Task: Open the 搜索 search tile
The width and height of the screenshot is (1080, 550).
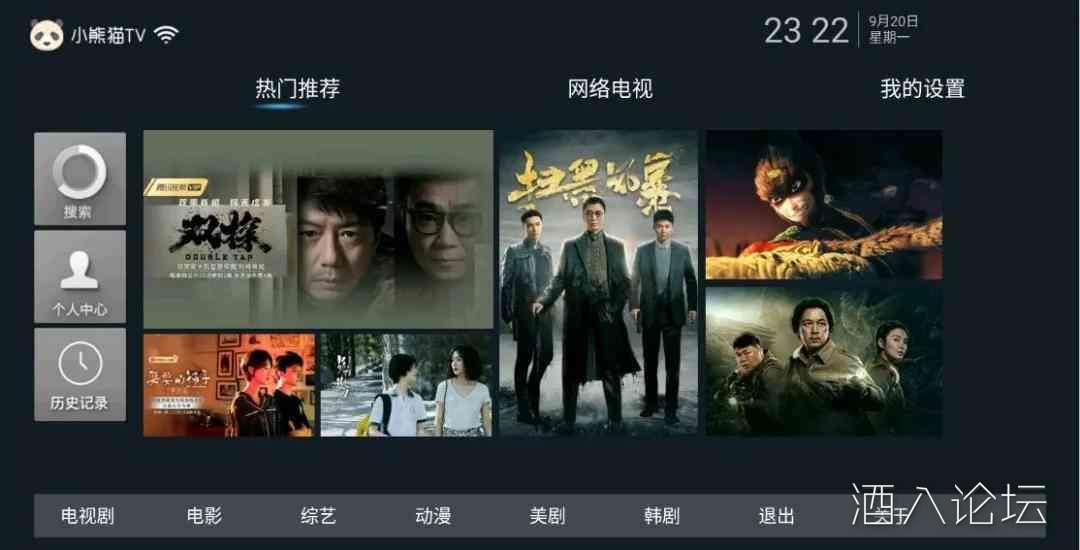Action: [x=80, y=179]
